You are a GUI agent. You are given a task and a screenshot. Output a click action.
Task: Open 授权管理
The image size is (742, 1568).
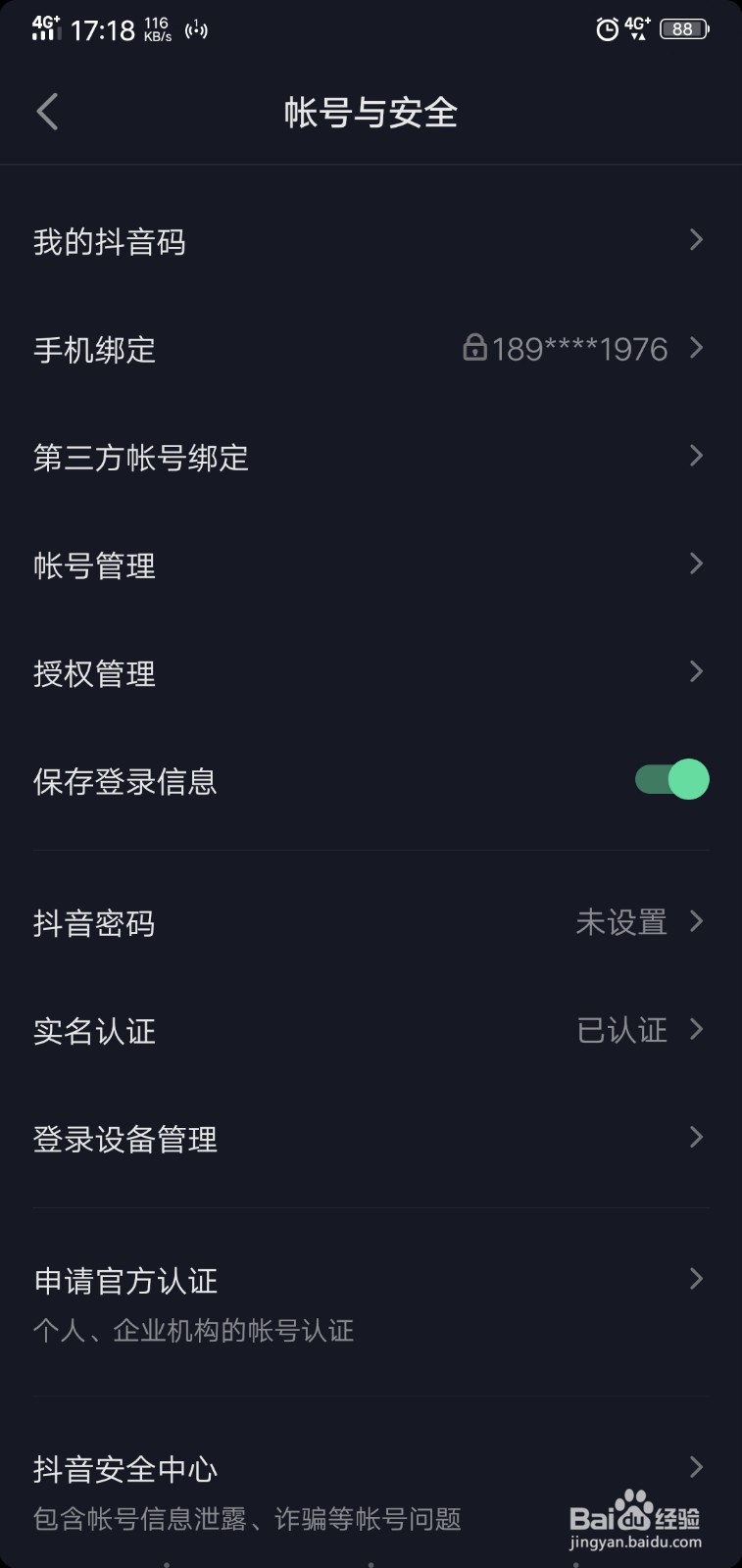click(x=371, y=672)
